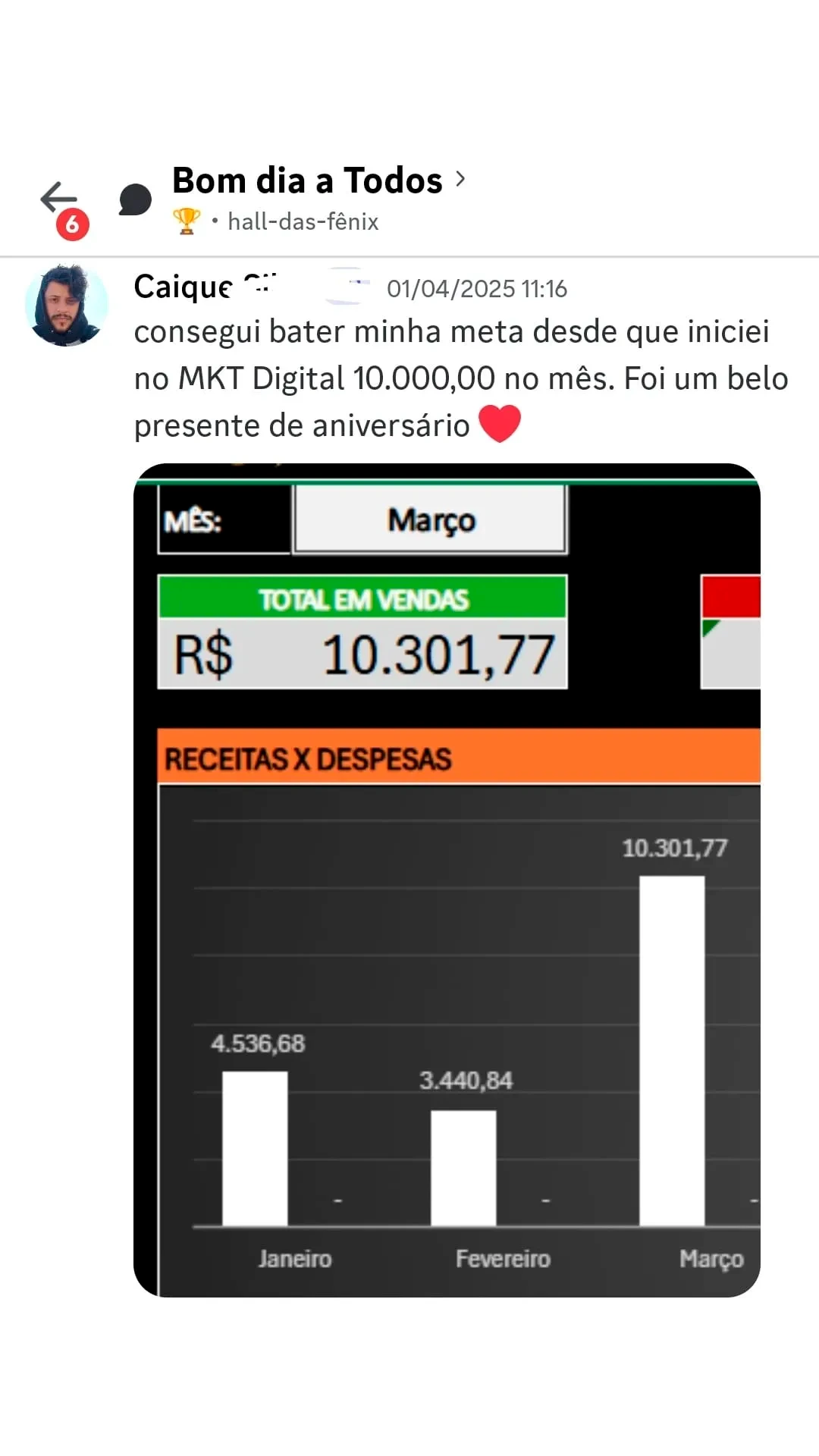Open Caique's profile avatar
This screenshot has height=1456, width=819.
point(67,305)
